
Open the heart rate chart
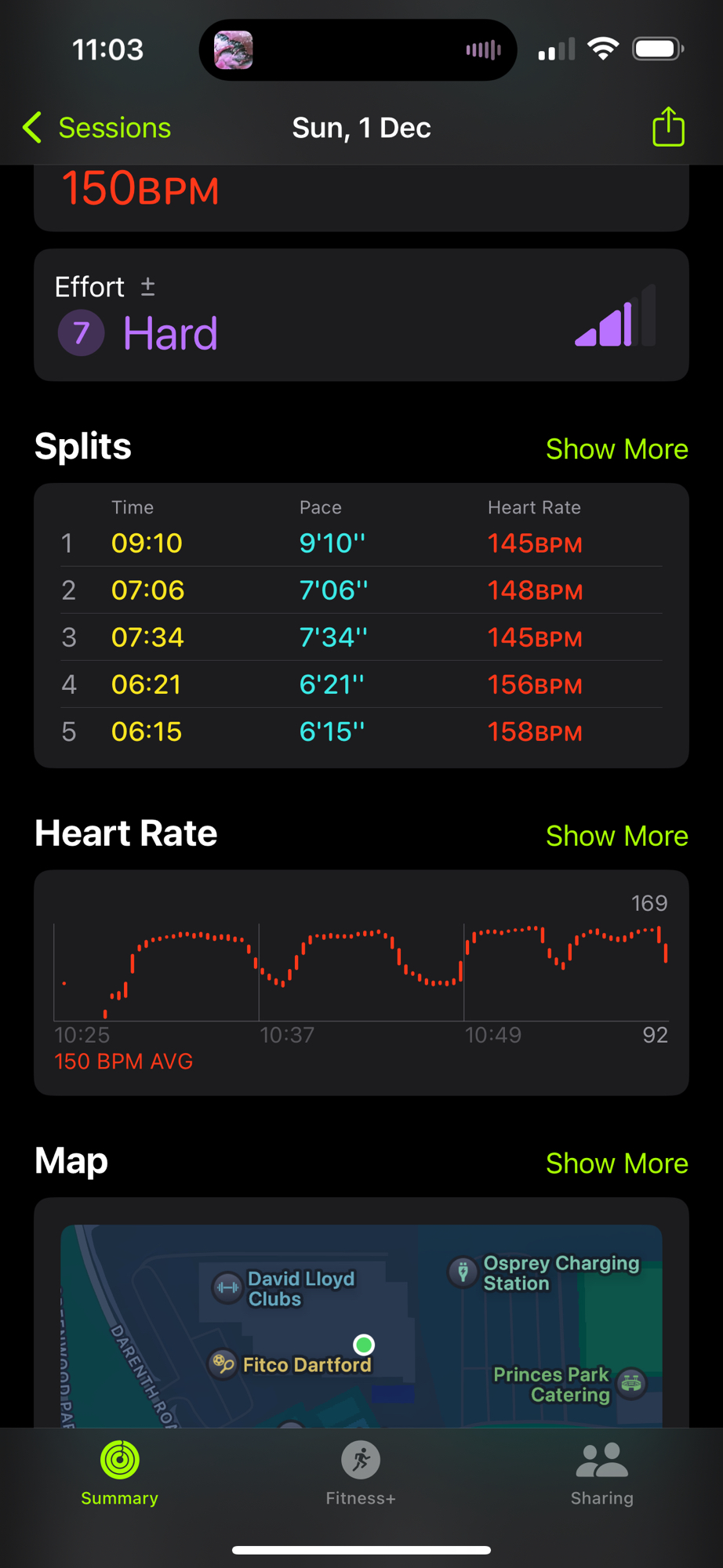point(361,980)
